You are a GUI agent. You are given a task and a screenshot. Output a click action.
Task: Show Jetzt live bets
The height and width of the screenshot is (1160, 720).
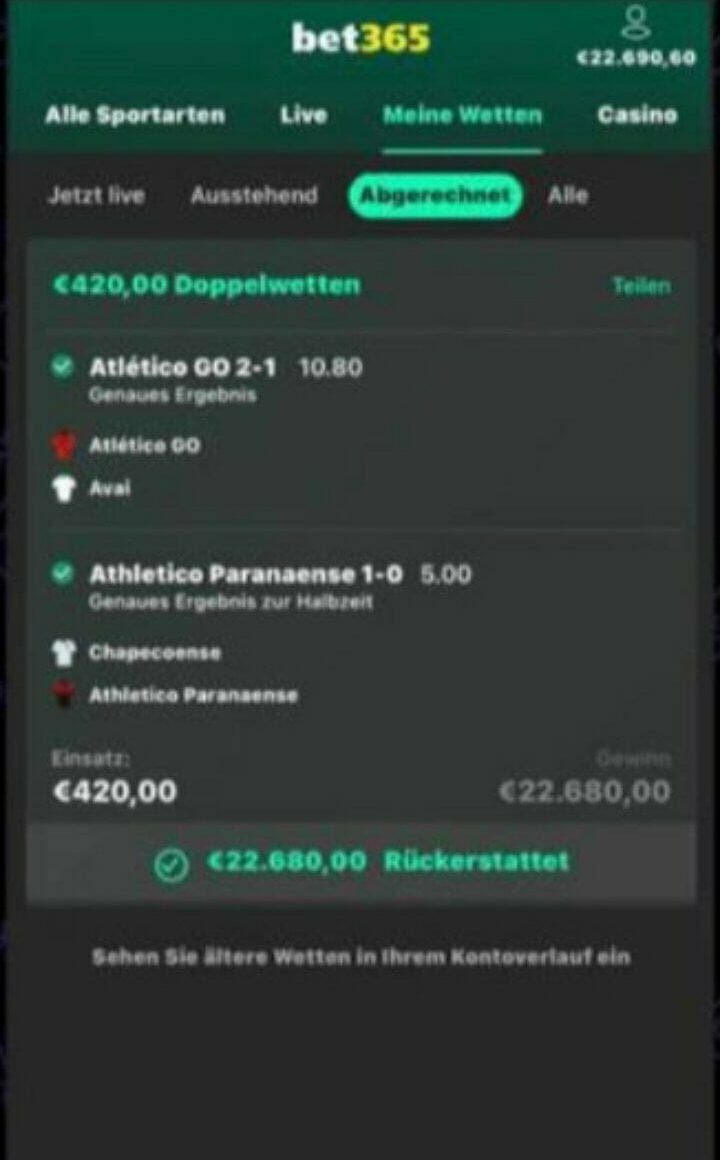coord(96,195)
